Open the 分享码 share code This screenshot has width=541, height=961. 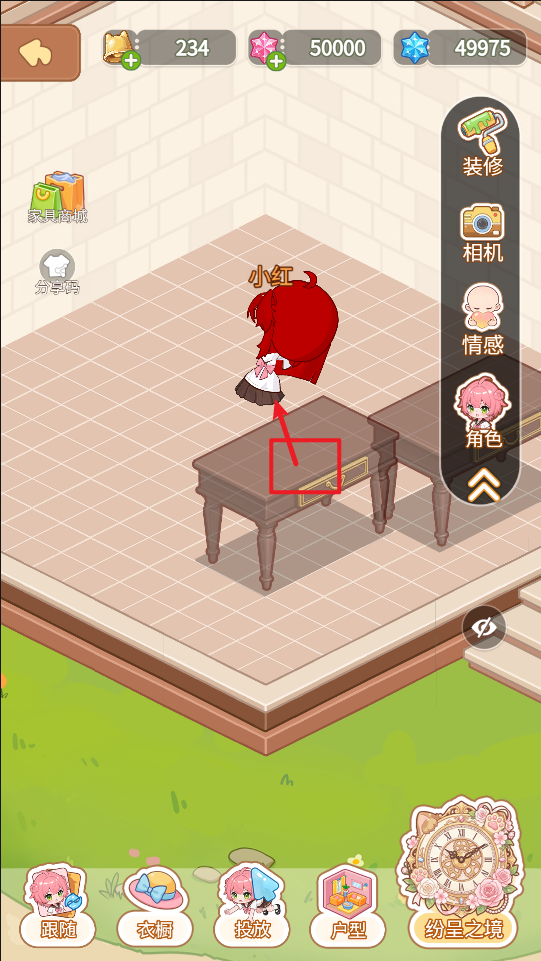click(57, 272)
